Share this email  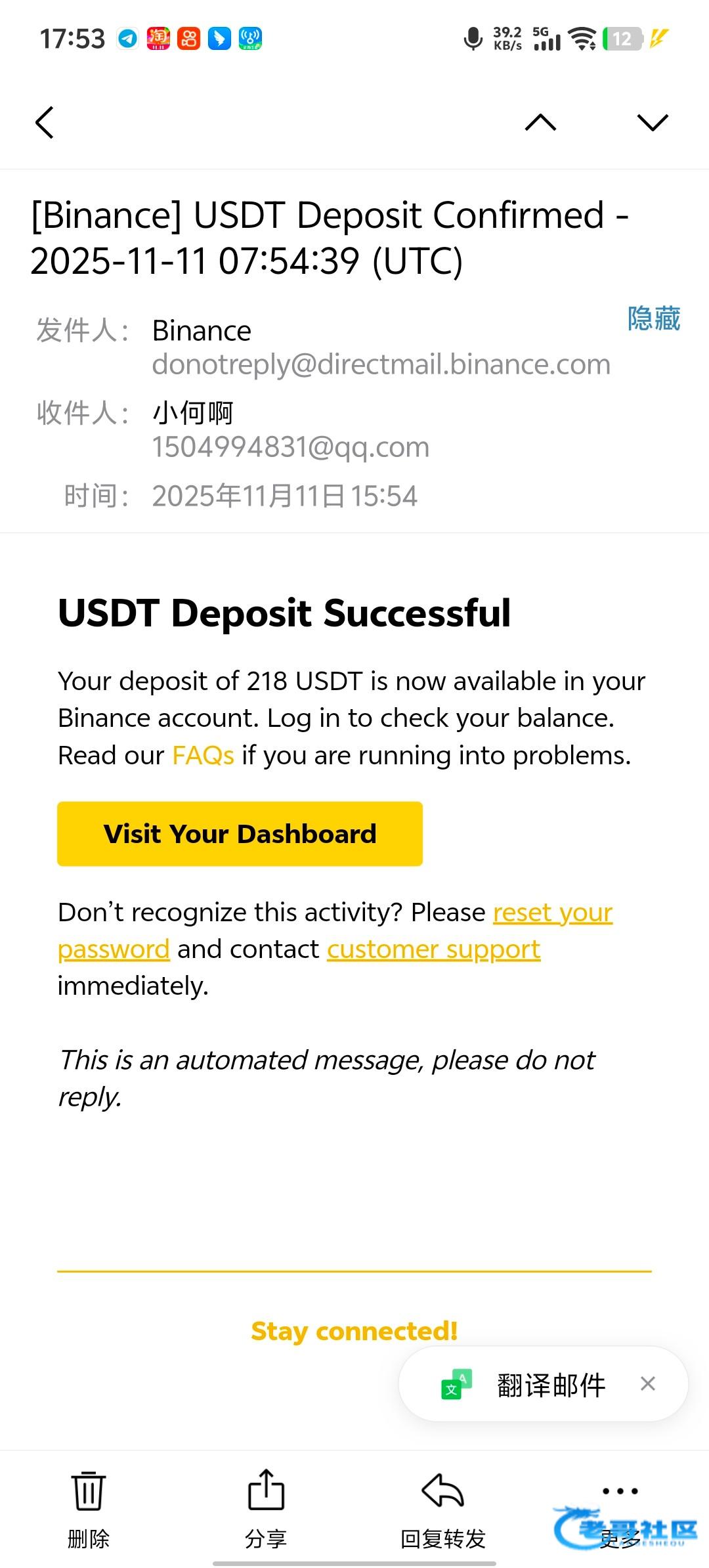(x=266, y=1508)
